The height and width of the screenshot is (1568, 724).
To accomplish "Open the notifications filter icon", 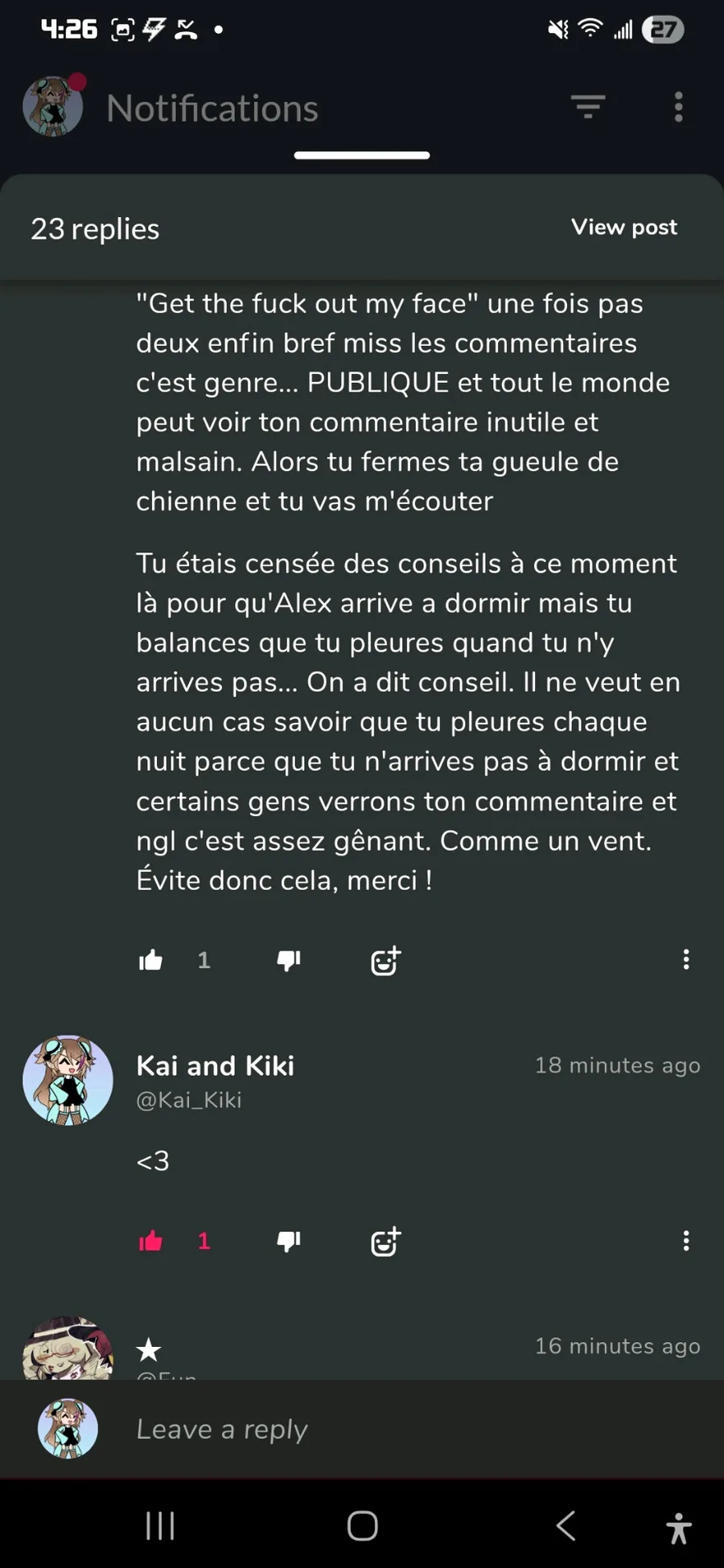I will [x=588, y=107].
